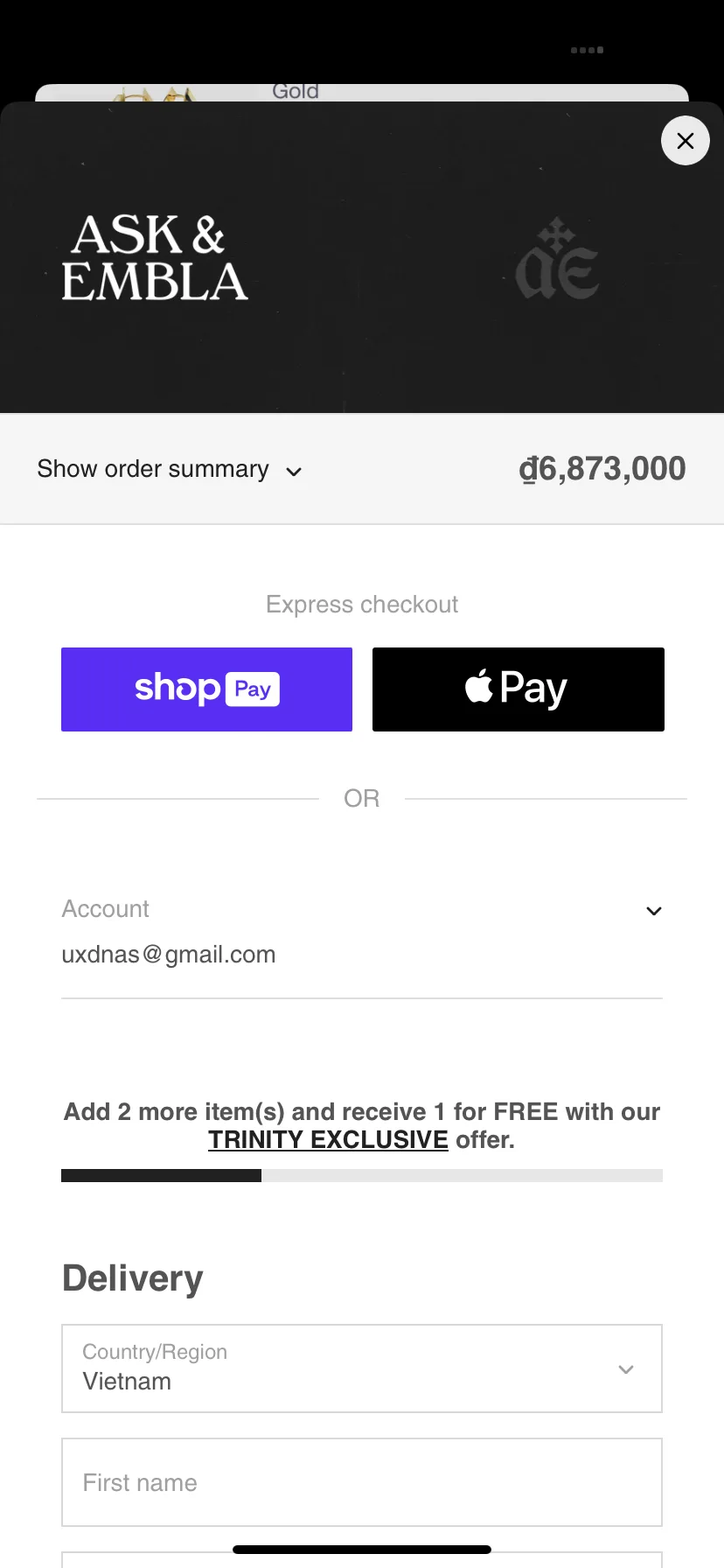Viewport: 724px width, 1568px height.
Task: Expand the Account section
Action: pos(653,911)
